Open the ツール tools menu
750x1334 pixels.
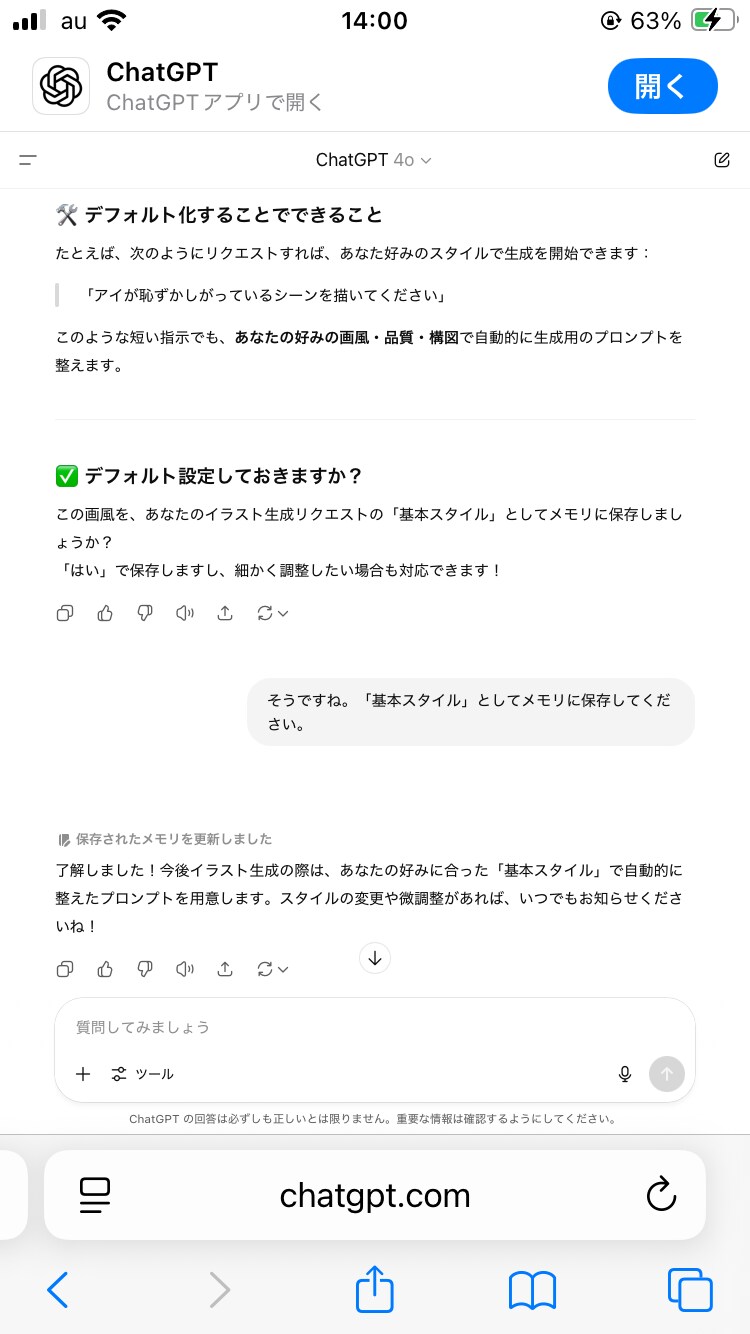point(143,1074)
